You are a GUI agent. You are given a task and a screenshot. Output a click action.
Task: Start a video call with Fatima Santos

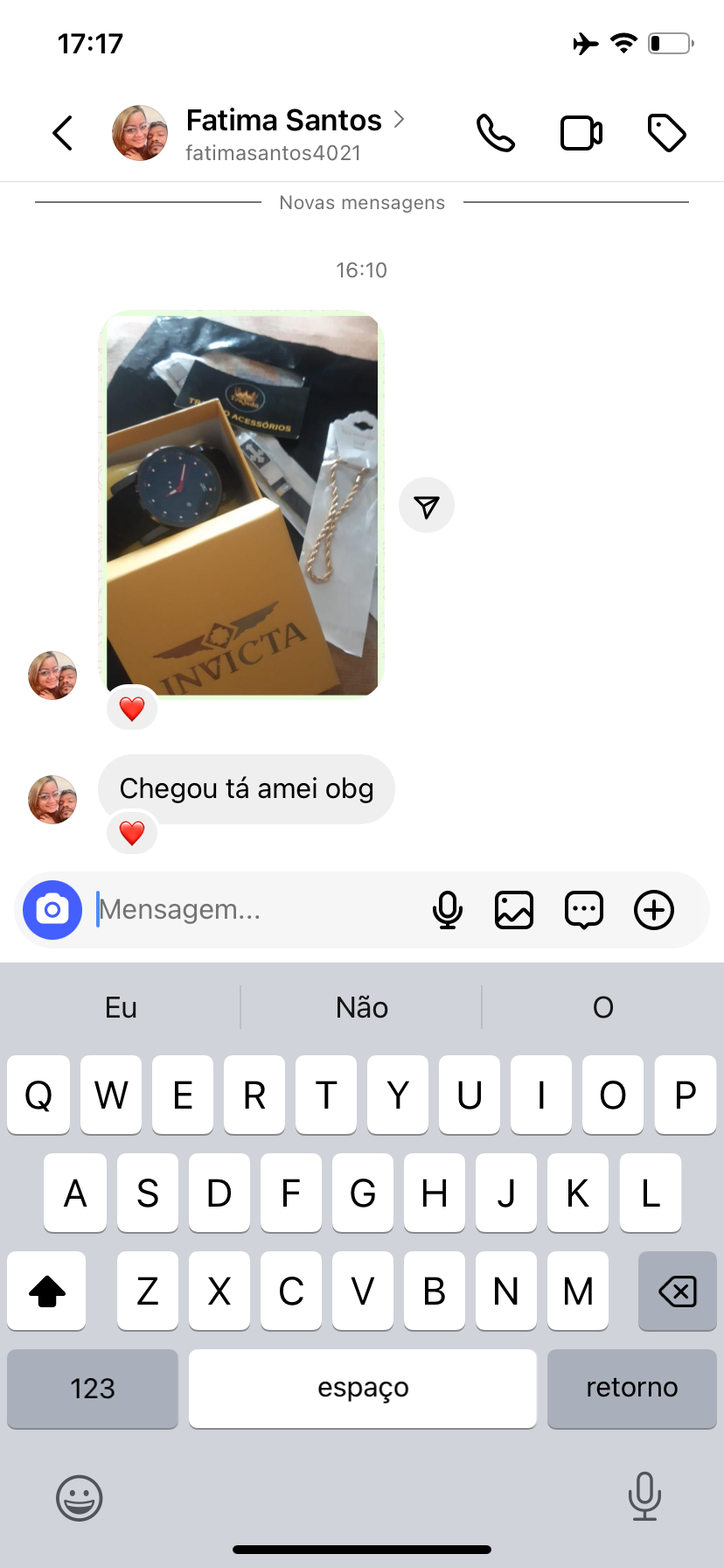581,133
